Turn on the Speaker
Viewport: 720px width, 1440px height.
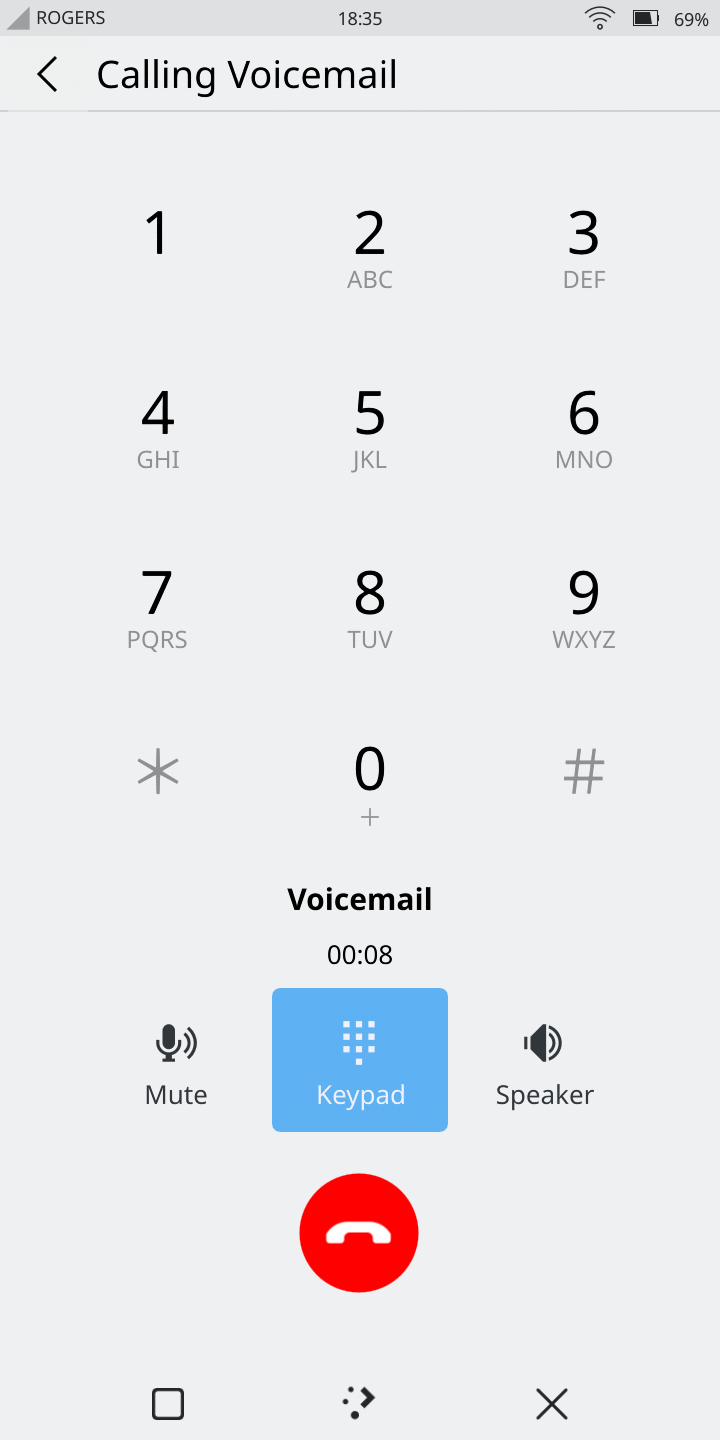544,1062
